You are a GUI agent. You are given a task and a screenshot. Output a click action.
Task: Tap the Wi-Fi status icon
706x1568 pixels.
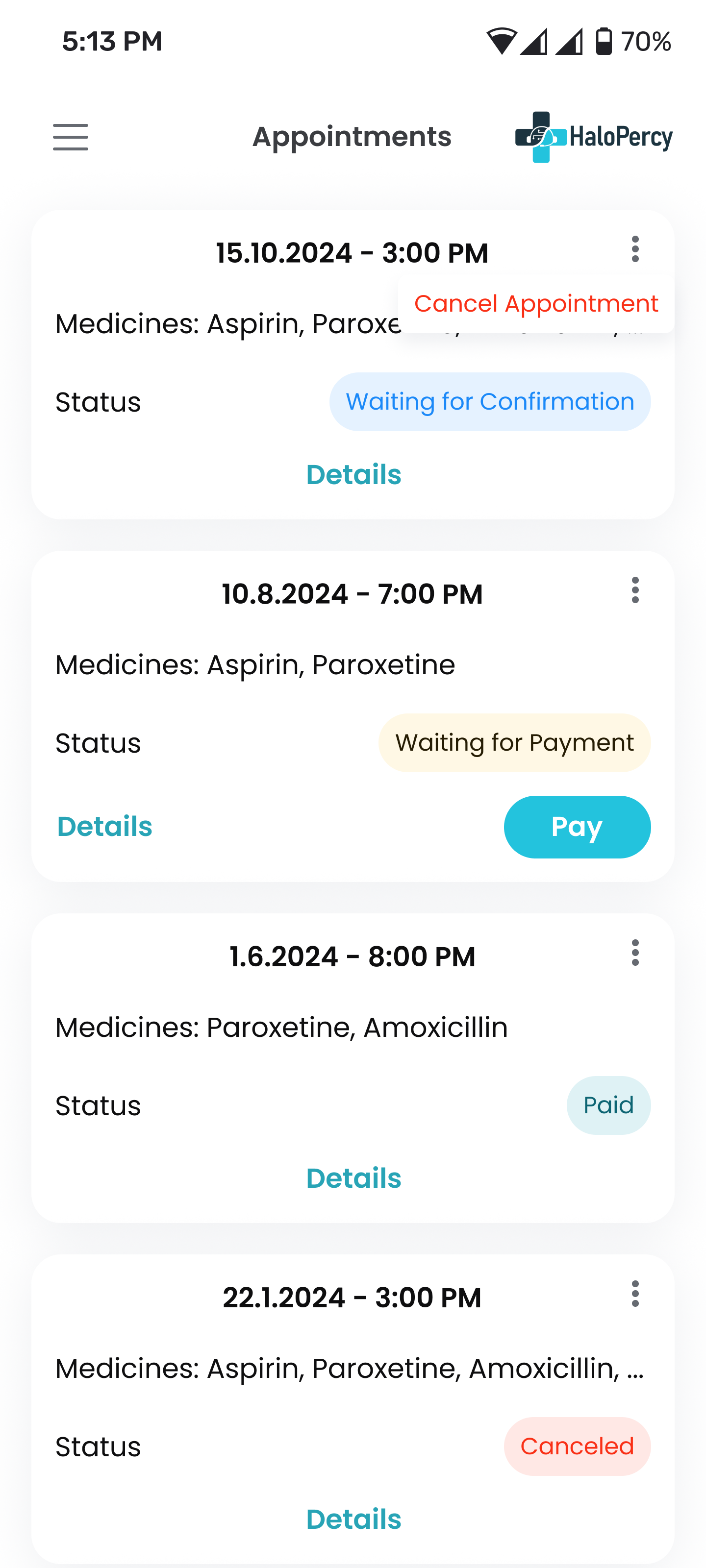[x=503, y=40]
